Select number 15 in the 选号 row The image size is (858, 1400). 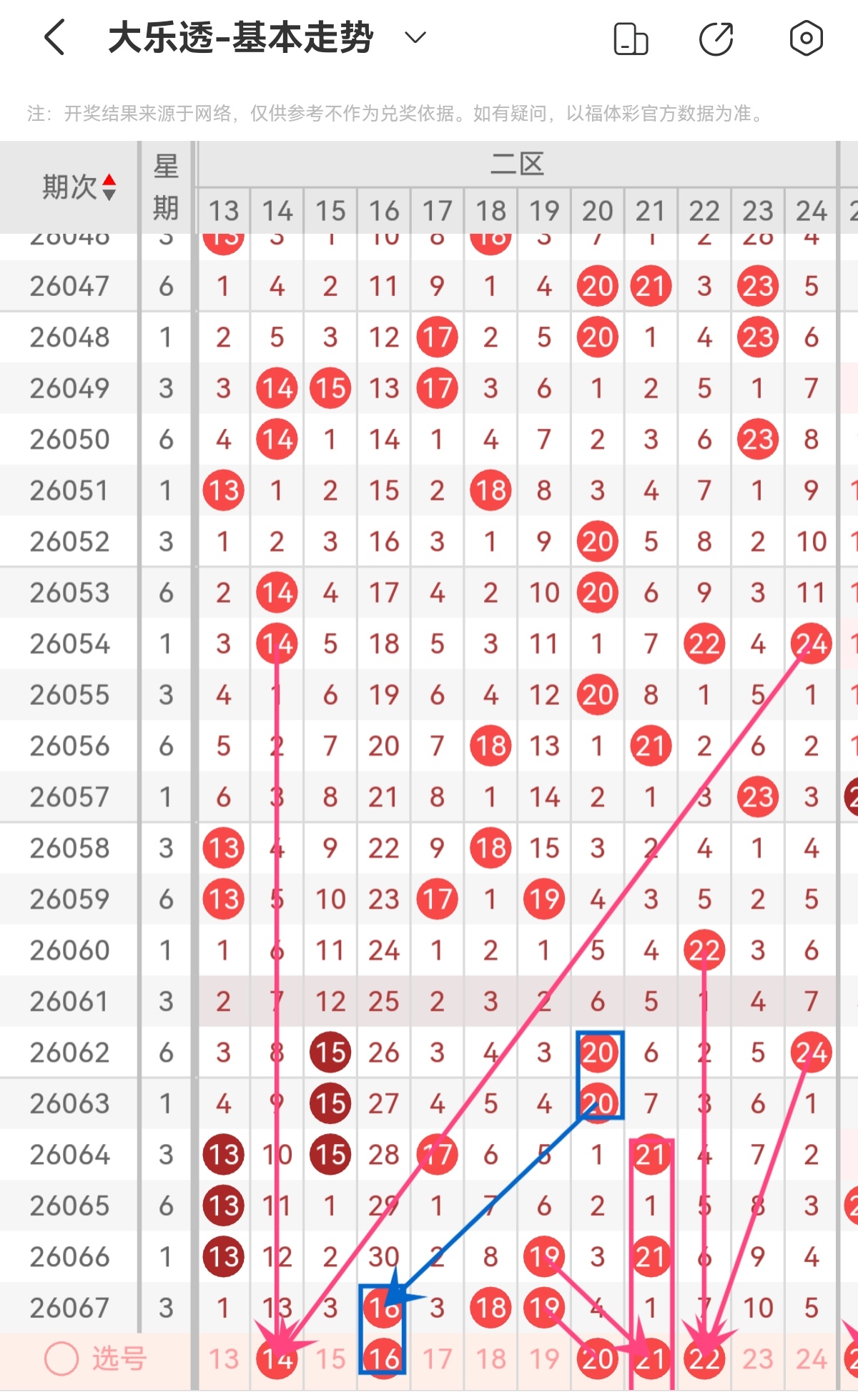pyautogui.click(x=330, y=1359)
